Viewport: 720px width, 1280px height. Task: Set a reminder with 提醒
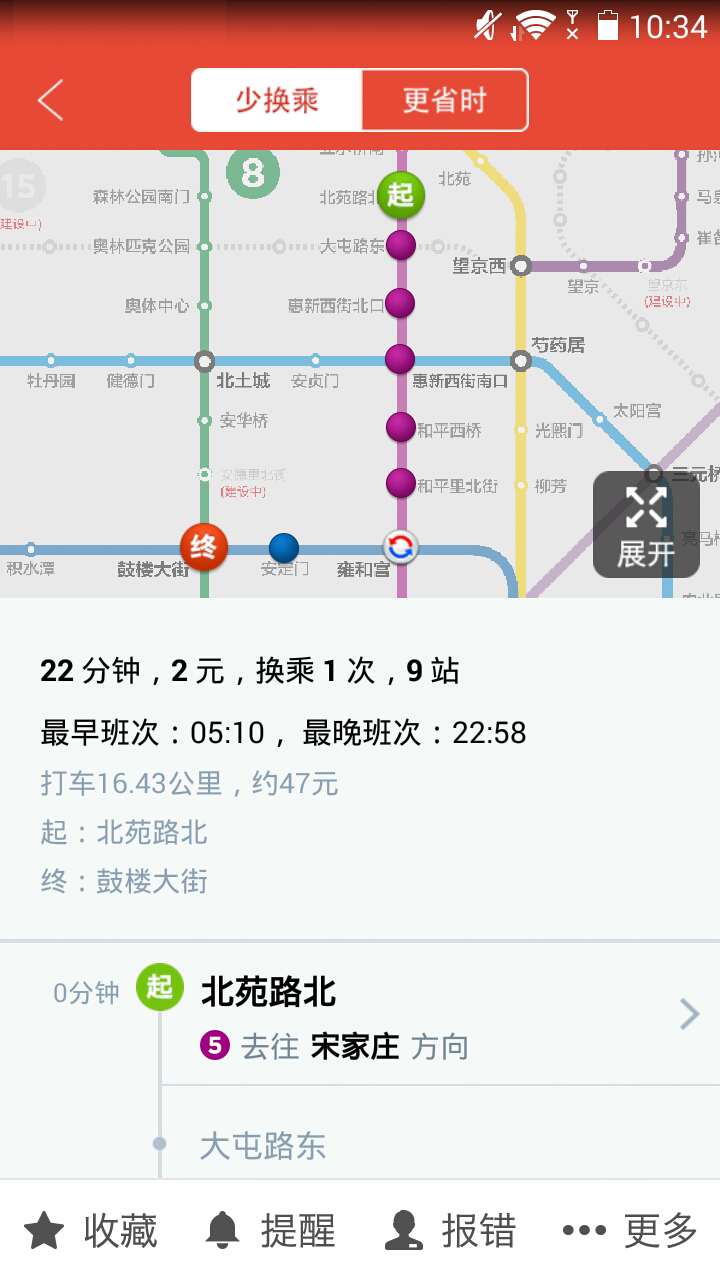coord(271,1231)
